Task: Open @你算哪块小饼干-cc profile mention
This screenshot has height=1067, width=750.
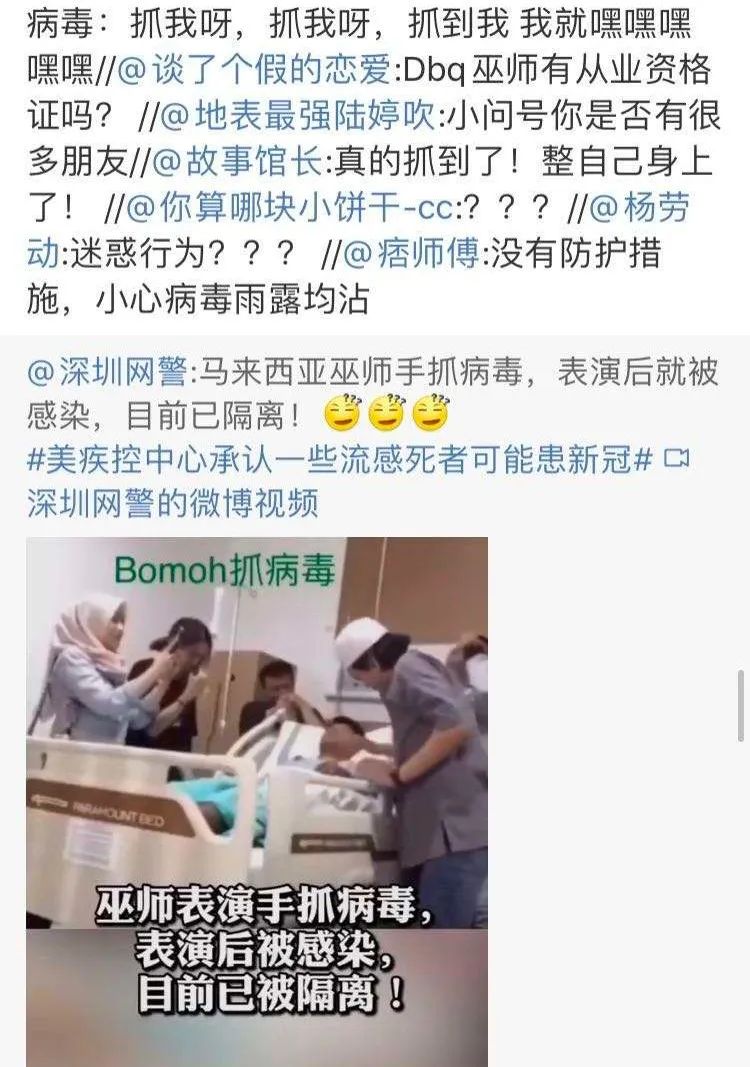Action: (290, 208)
